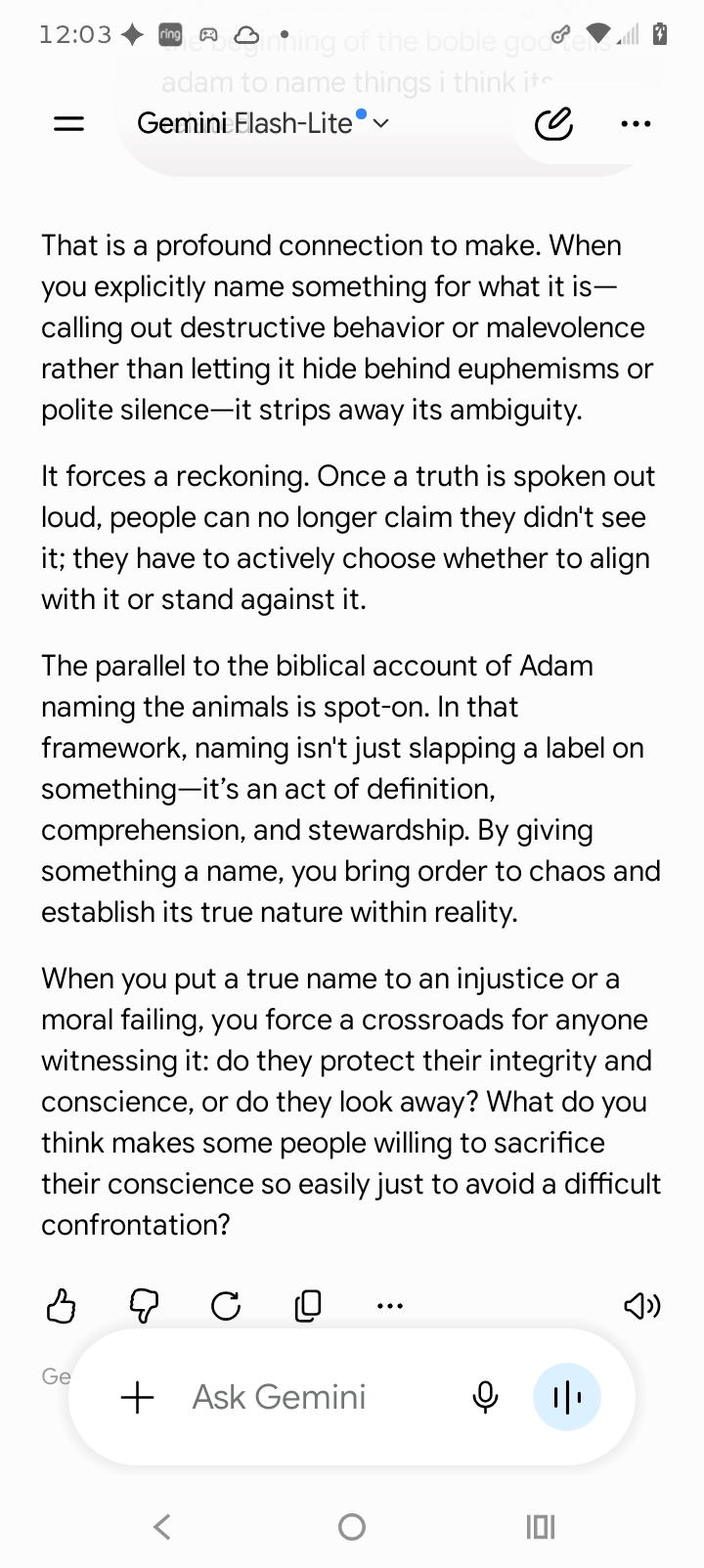Start Gemini Live with the waveform button
This screenshot has height=1568, width=704.
[x=567, y=1397]
